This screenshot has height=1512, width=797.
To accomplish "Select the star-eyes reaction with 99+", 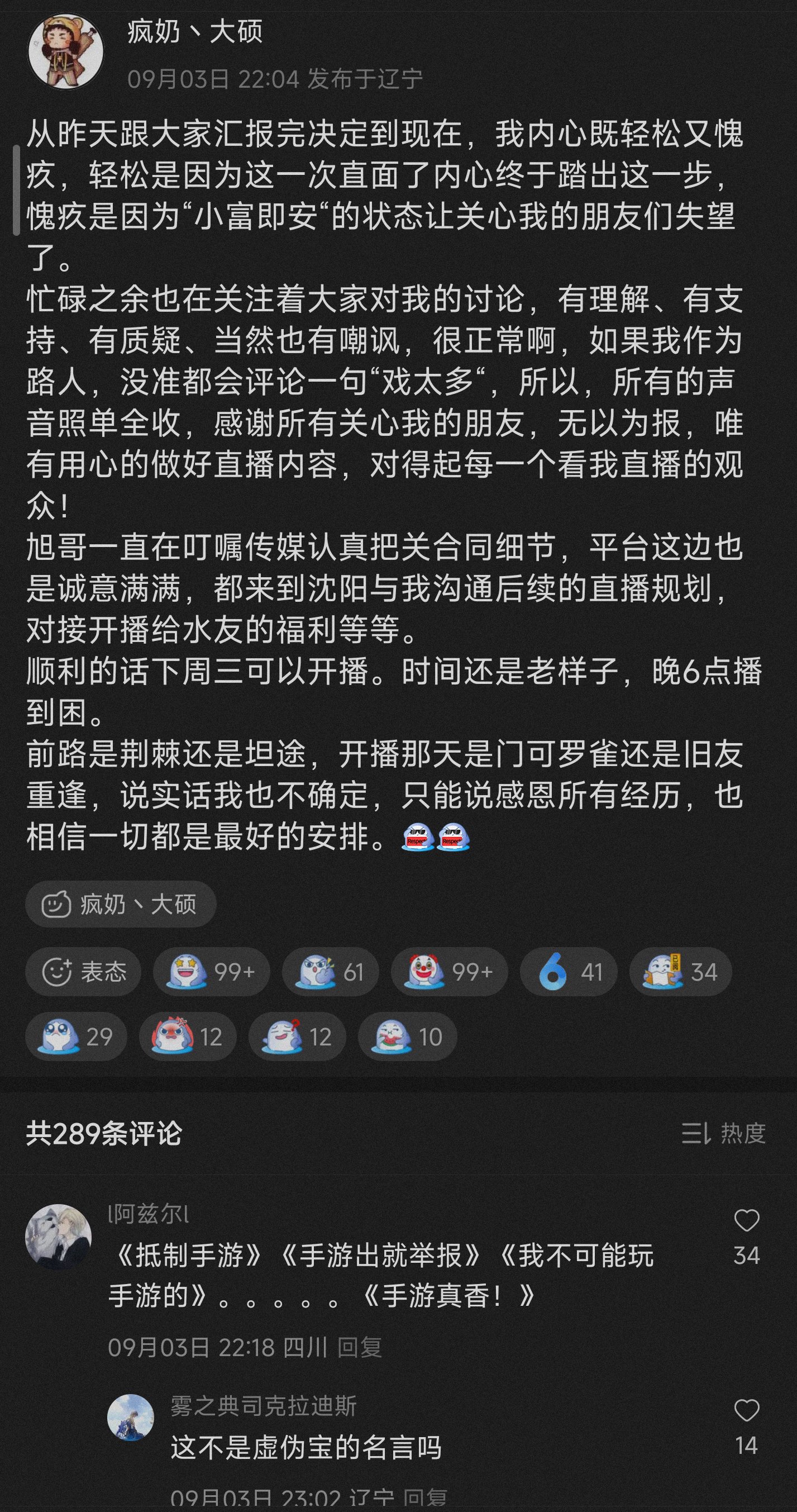I will point(211,972).
